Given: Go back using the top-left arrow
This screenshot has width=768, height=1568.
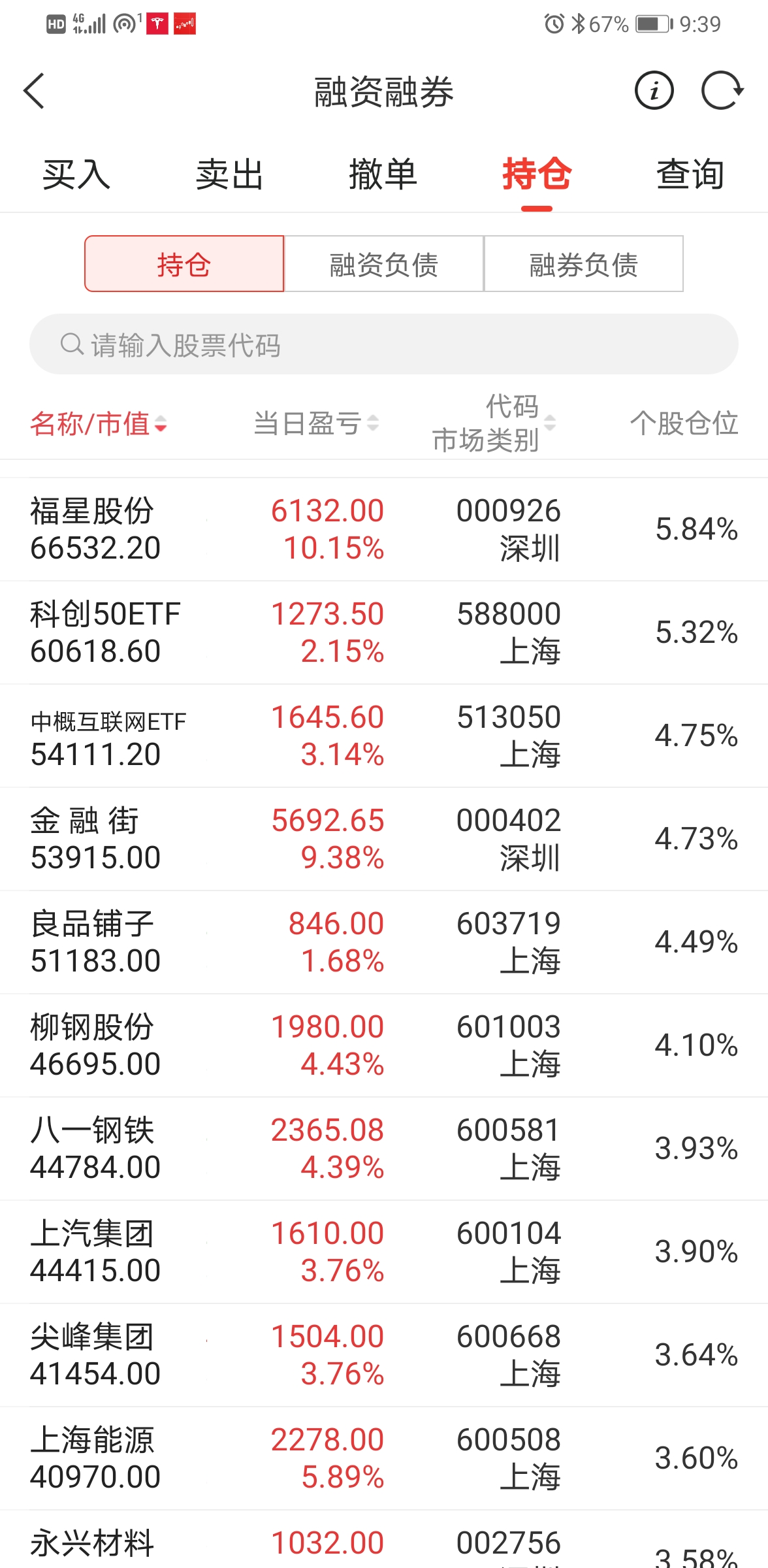Looking at the screenshot, I should (x=34, y=91).
